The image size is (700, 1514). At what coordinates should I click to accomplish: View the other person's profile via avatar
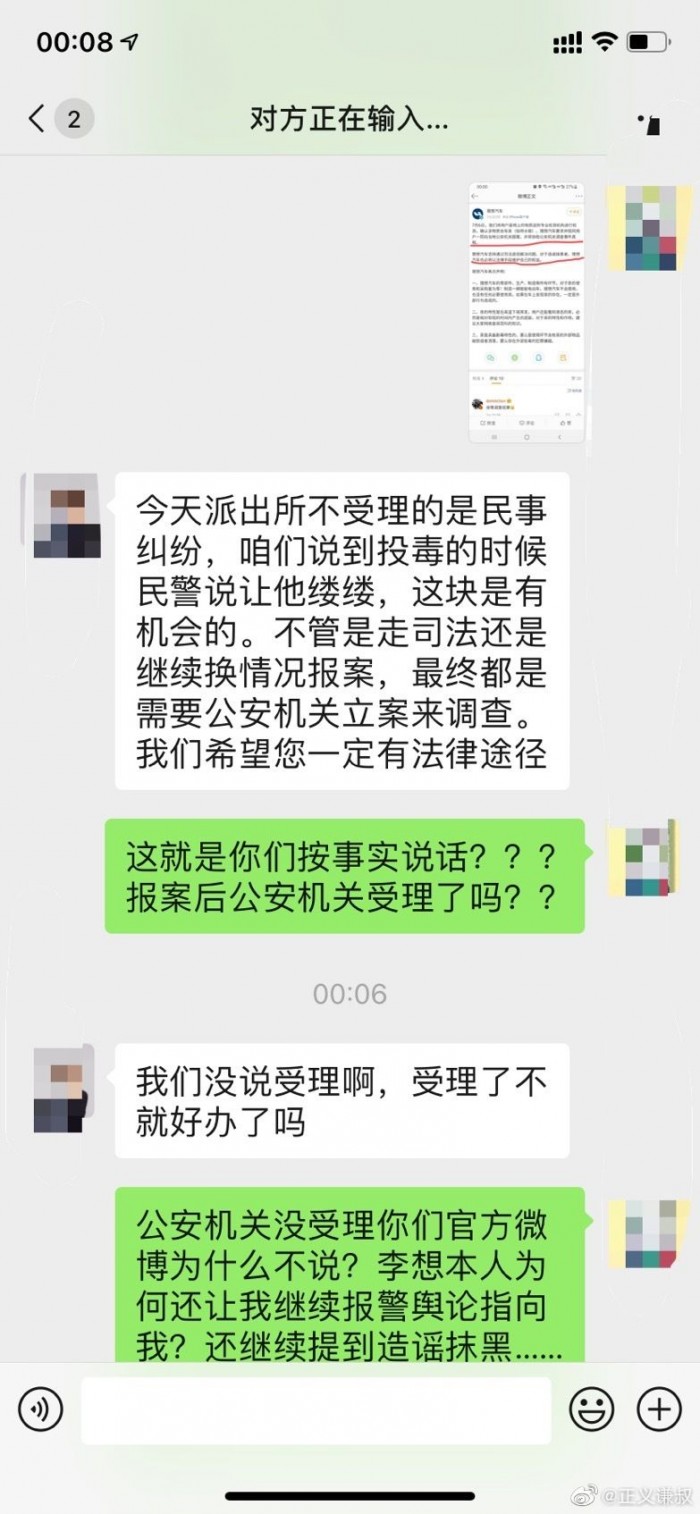tap(66, 516)
